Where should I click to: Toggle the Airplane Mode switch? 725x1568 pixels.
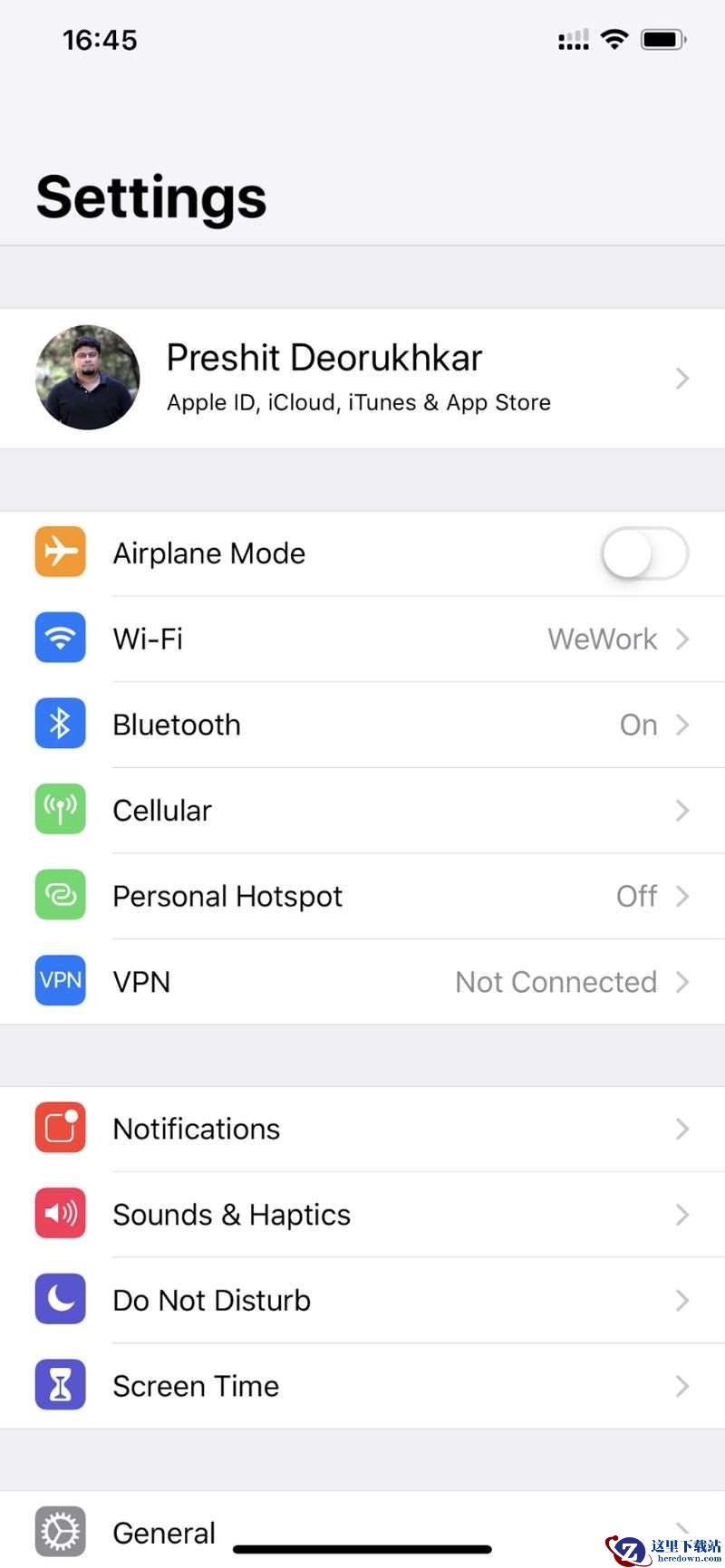[x=644, y=553]
